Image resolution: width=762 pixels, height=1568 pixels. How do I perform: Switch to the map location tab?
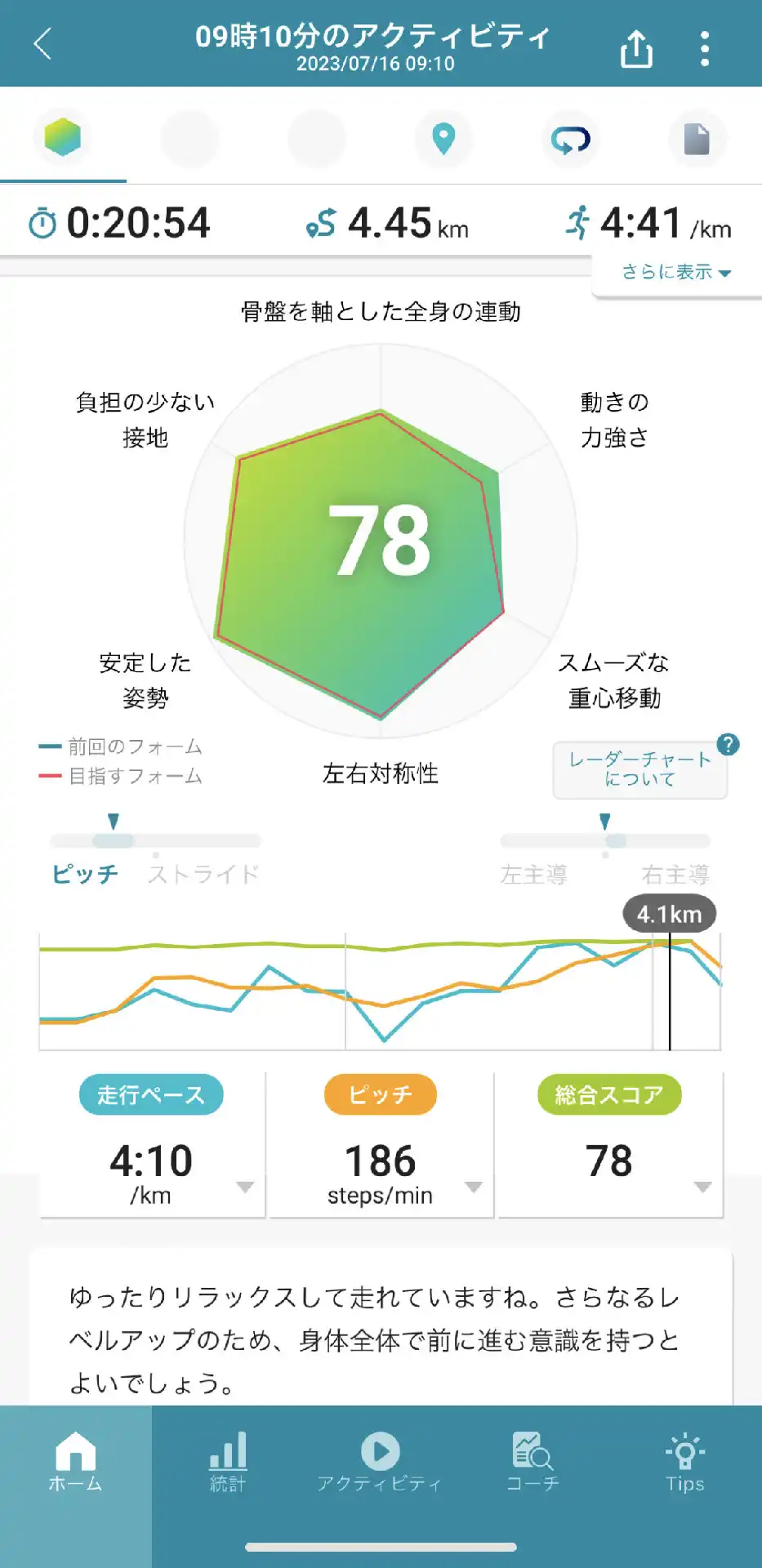[x=443, y=139]
